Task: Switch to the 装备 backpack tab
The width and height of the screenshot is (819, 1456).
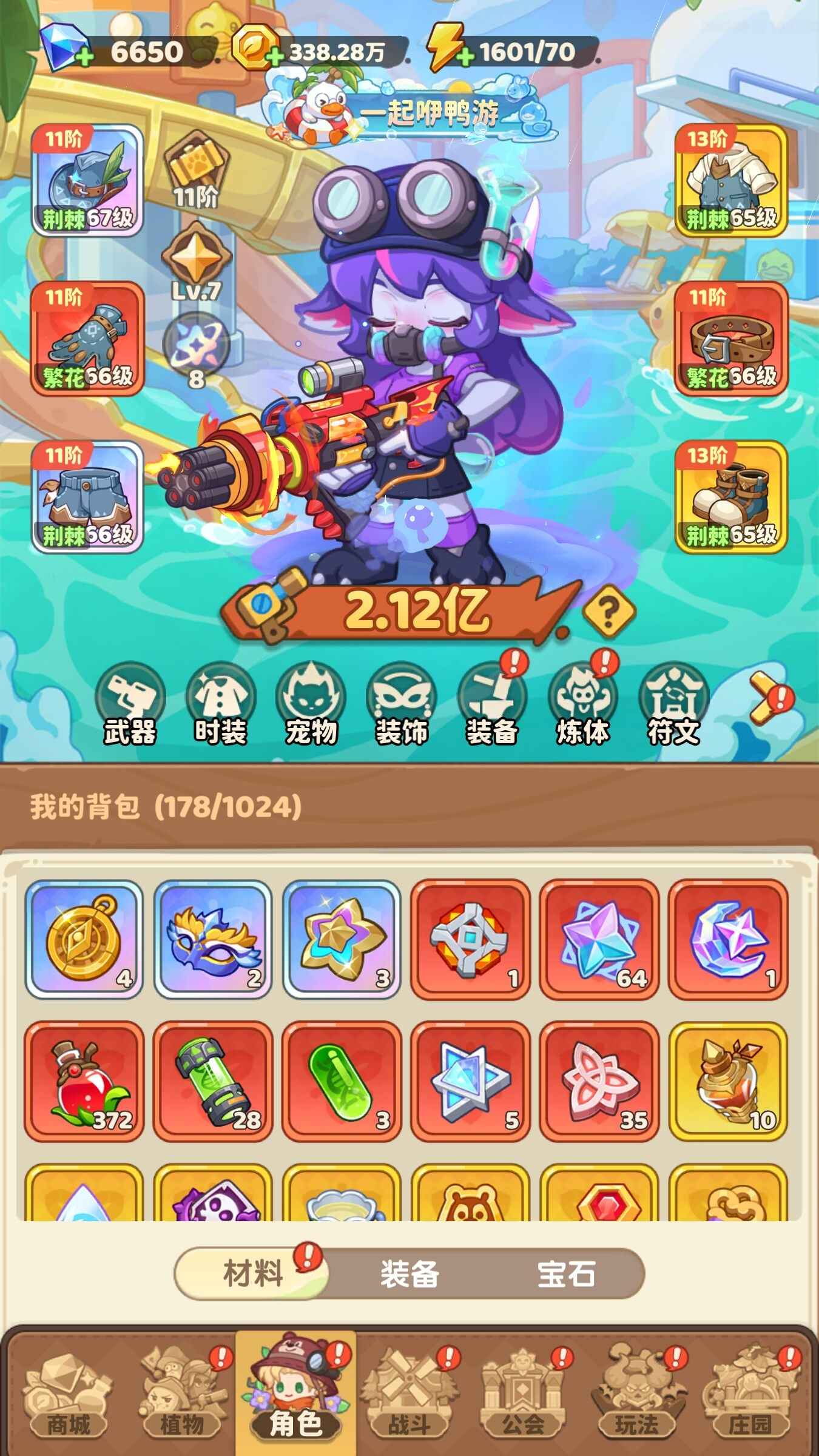Action: (x=409, y=1273)
